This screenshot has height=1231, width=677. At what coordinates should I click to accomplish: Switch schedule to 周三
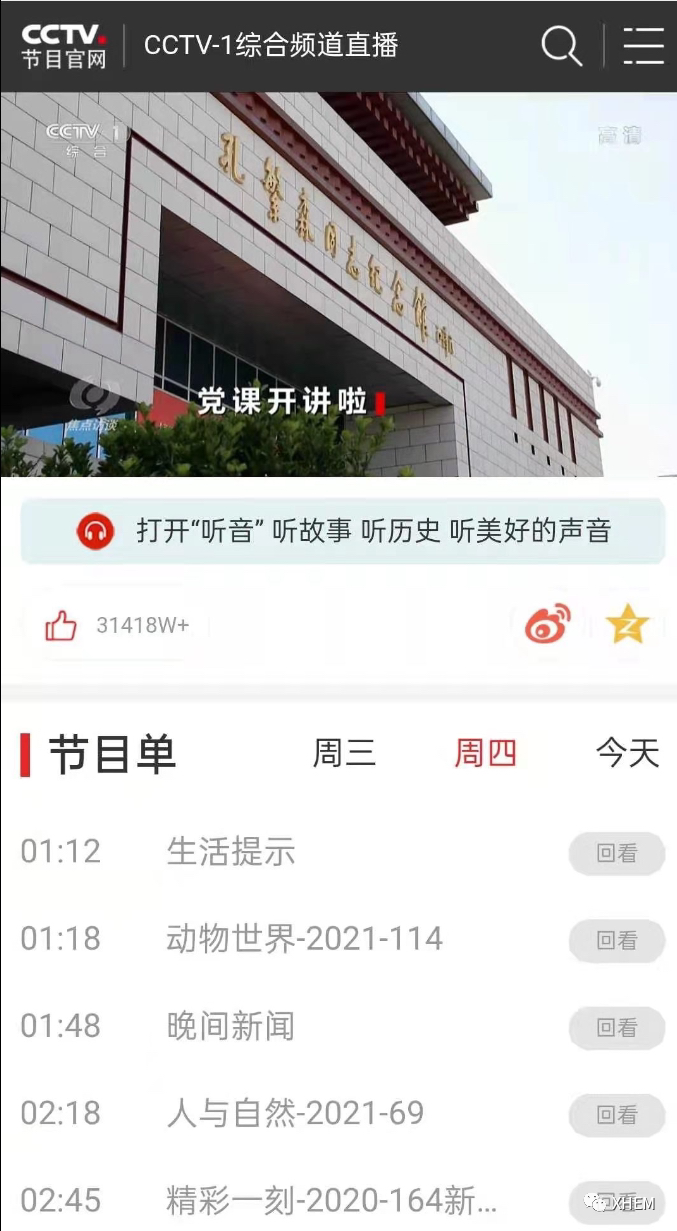click(x=344, y=753)
